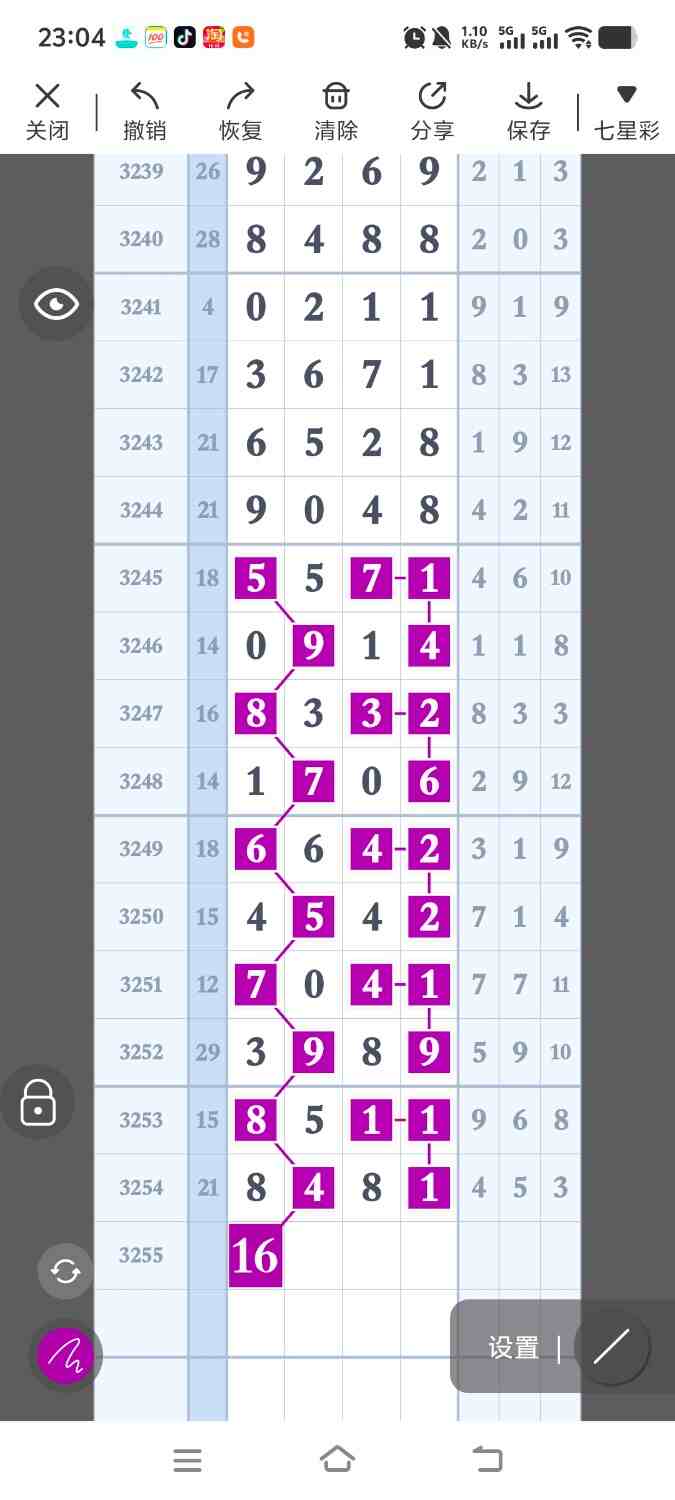Choose the straight line drawing tool
The image size is (675, 1500).
[612, 1347]
